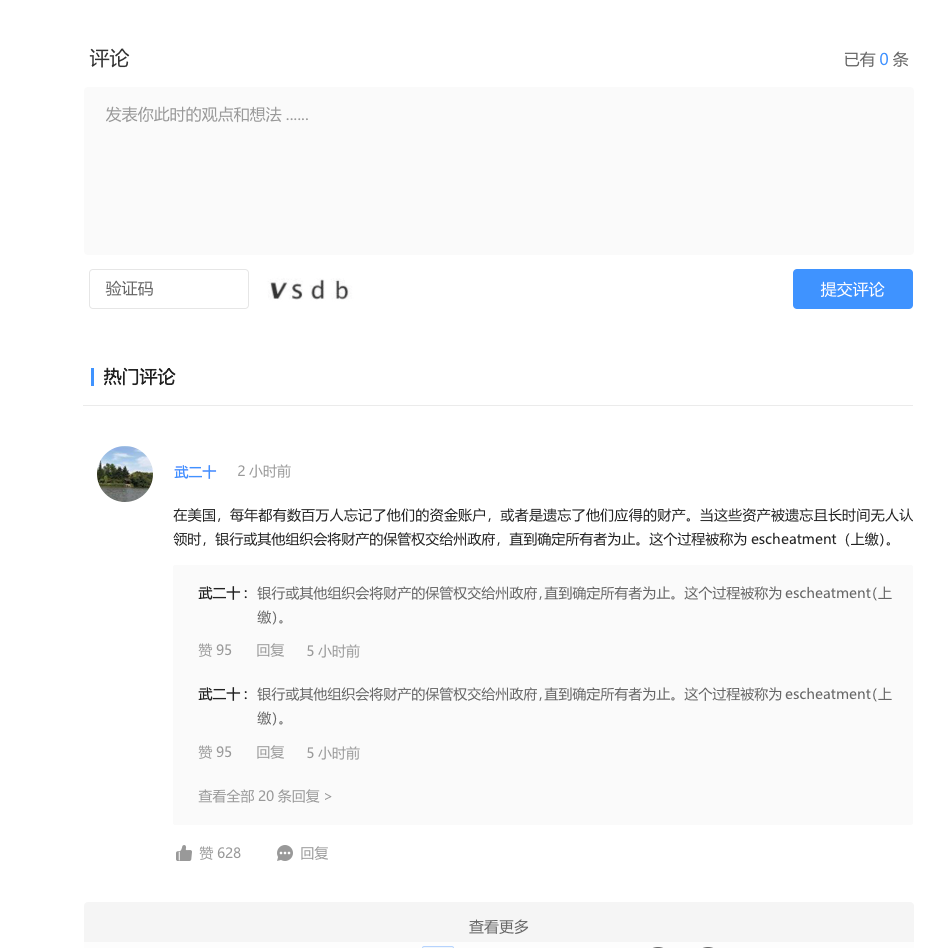Refresh the vsdb captcha image
Image resolution: width=951 pixels, height=948 pixels.
click(309, 291)
